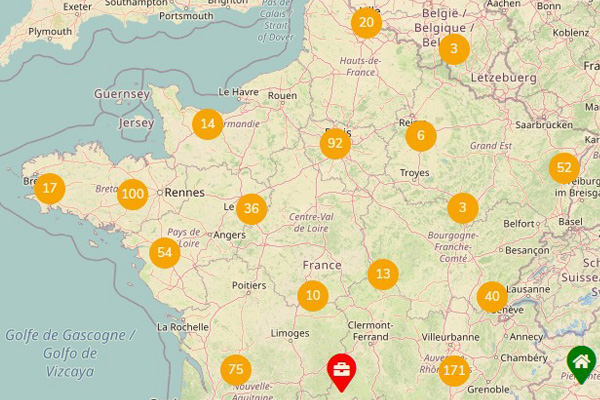Expand the cluster of 40 near Lausanne
Viewport: 600px width, 400px height.
pyautogui.click(x=491, y=296)
